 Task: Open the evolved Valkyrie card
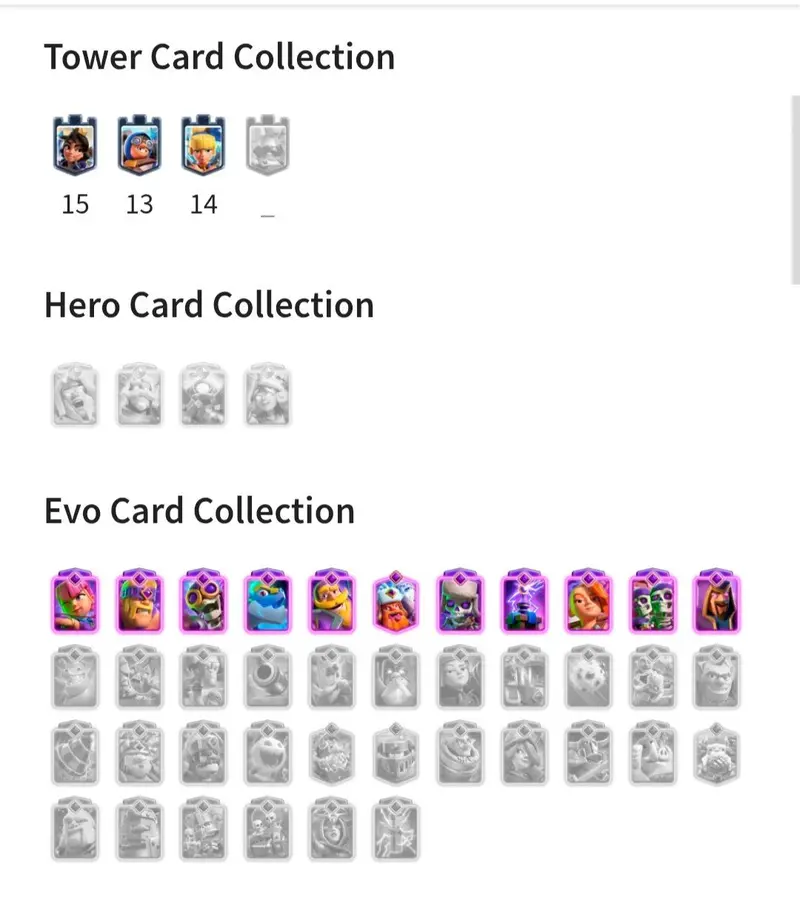pyautogui.click(x=588, y=602)
